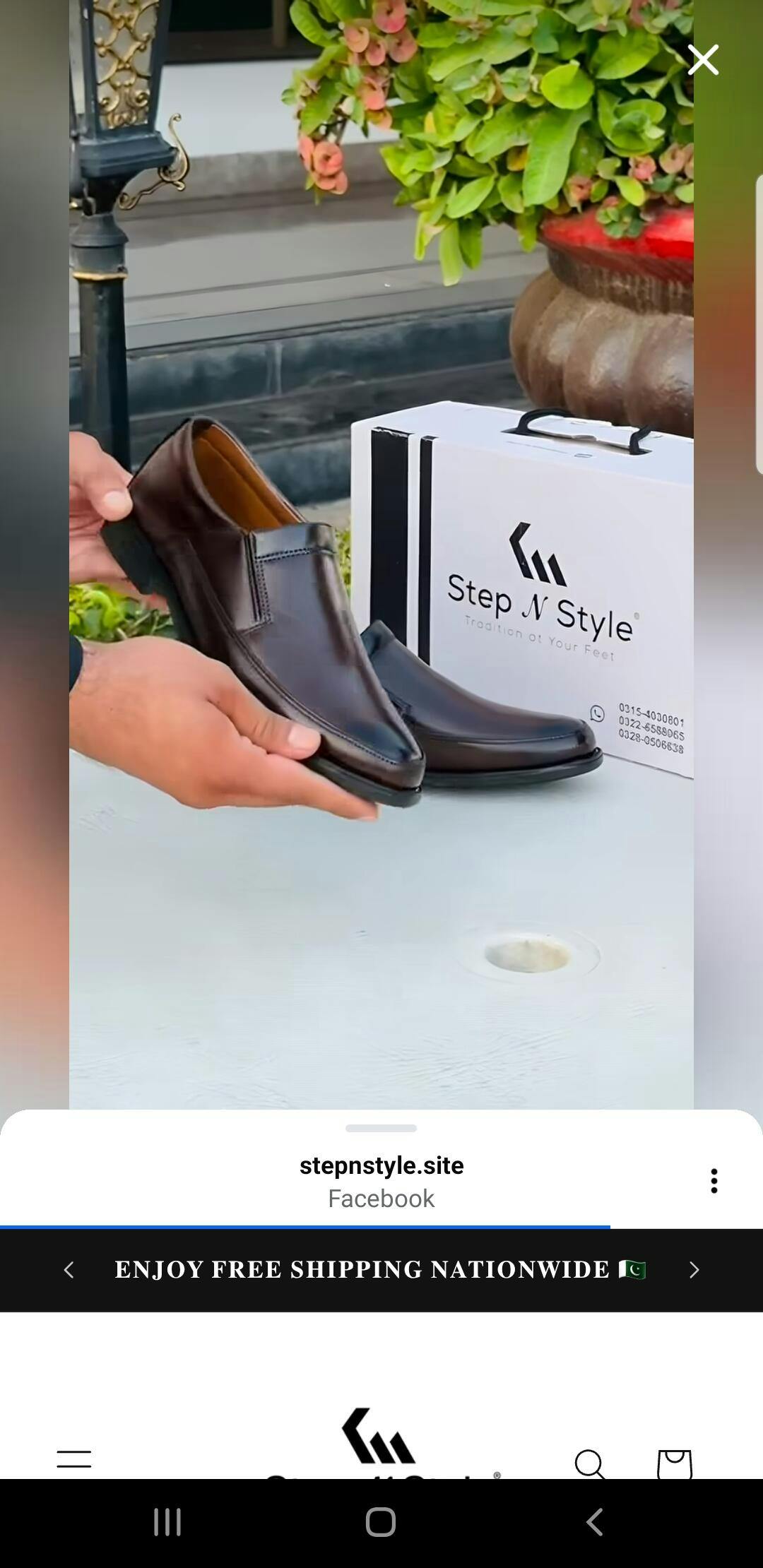The height and width of the screenshot is (1568, 763).
Task: Go back using system navigation
Action: [x=594, y=1522]
